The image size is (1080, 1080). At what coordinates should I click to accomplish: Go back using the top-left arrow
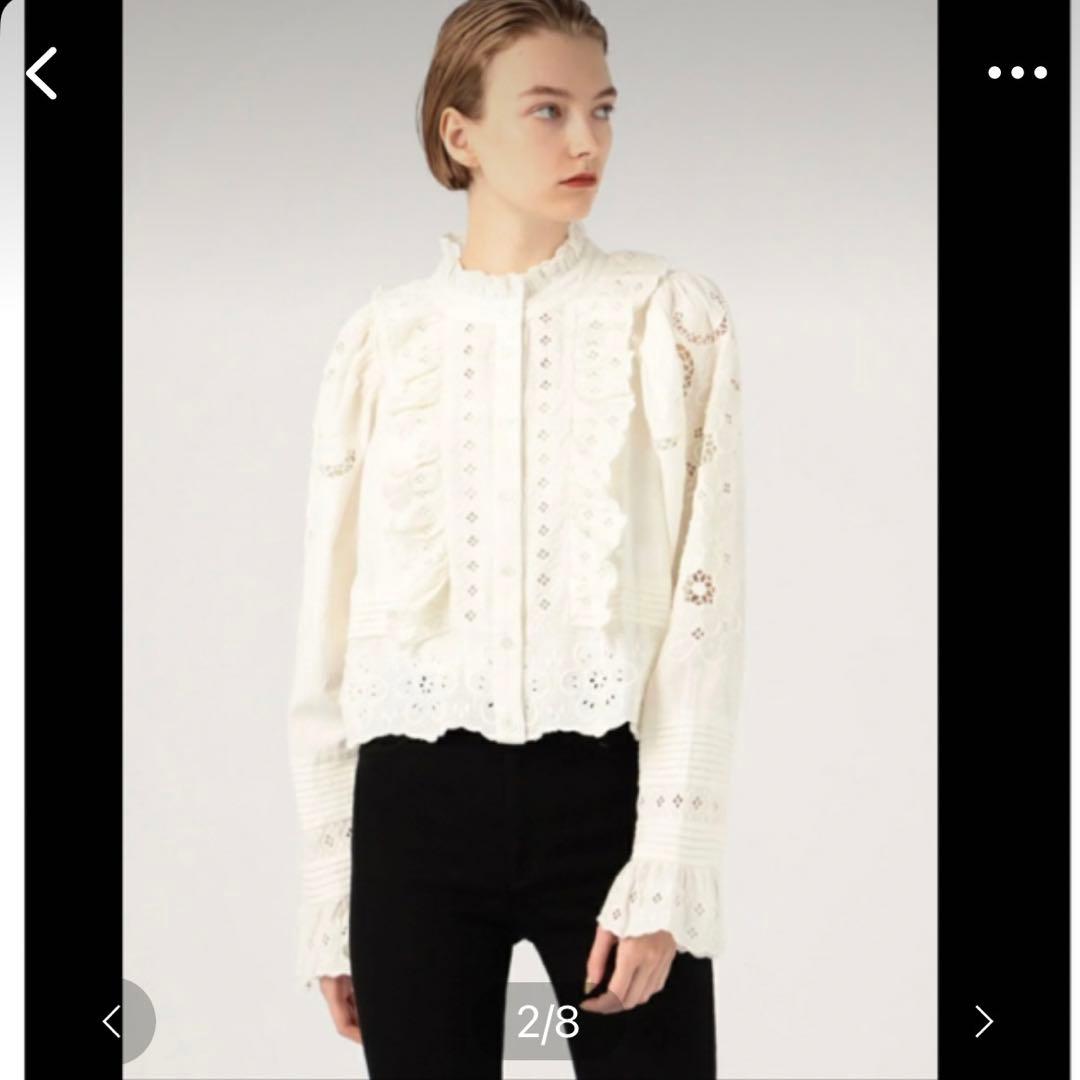[42, 73]
